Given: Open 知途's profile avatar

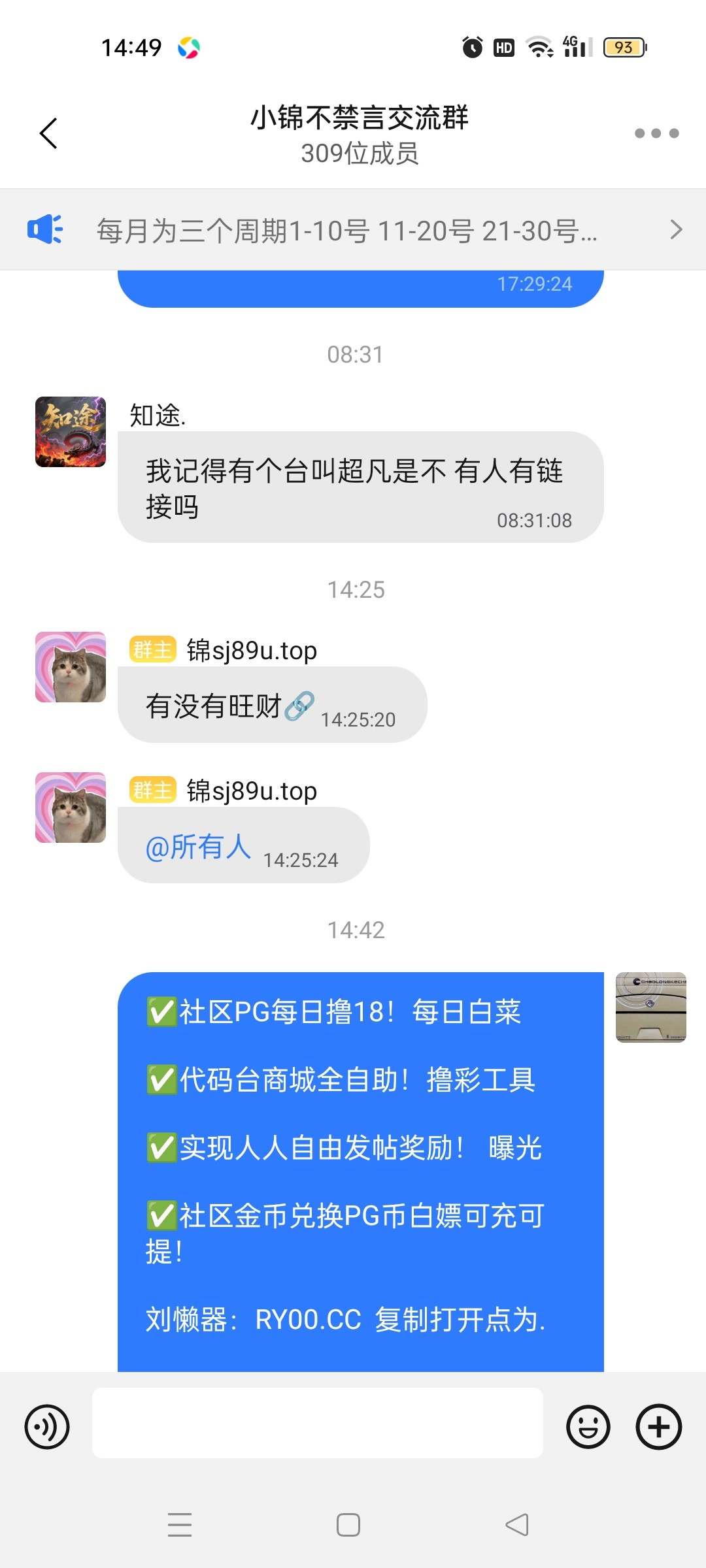Looking at the screenshot, I should tap(71, 432).
